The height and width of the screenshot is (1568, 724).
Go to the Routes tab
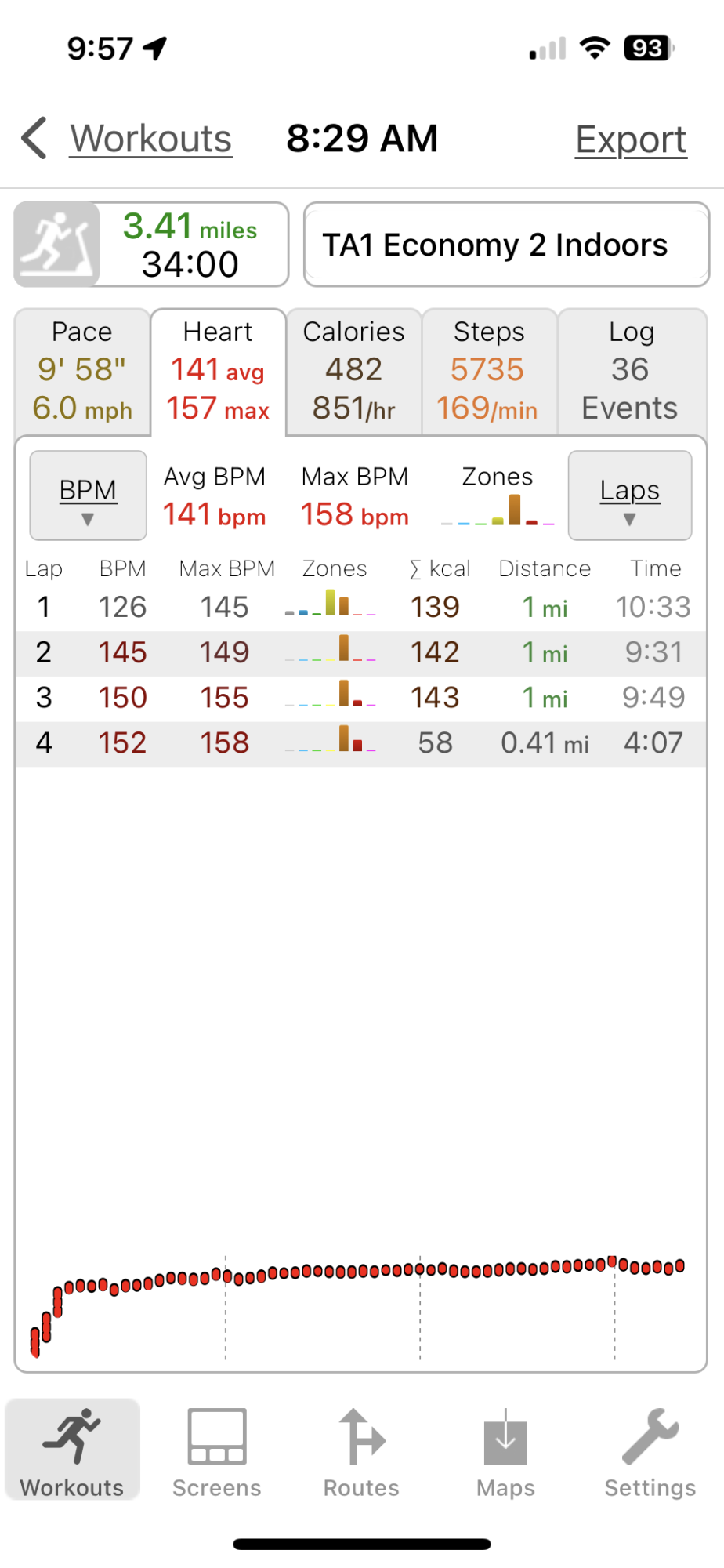(361, 1451)
